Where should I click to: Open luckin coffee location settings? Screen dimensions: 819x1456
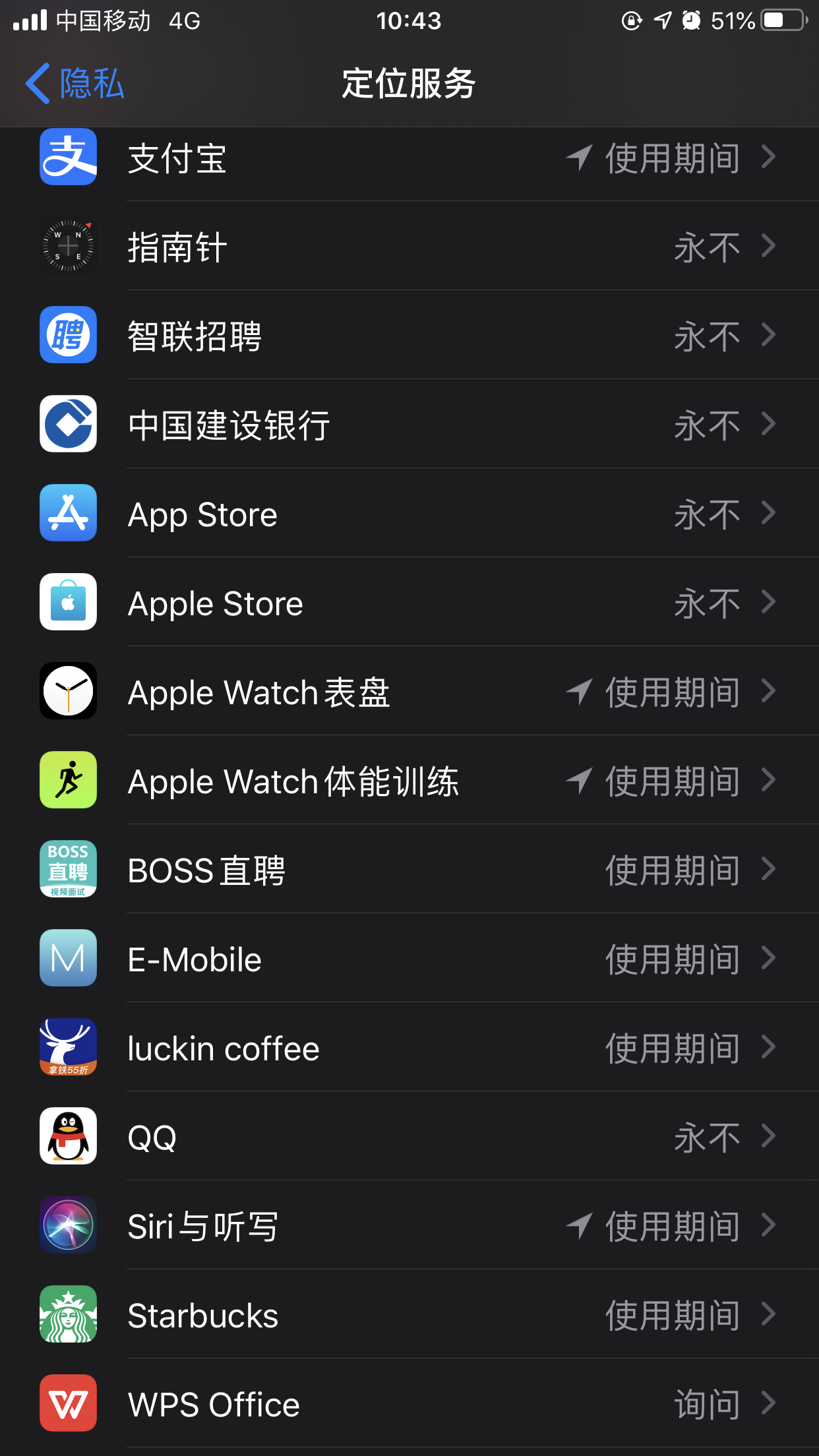pyautogui.click(x=409, y=1048)
